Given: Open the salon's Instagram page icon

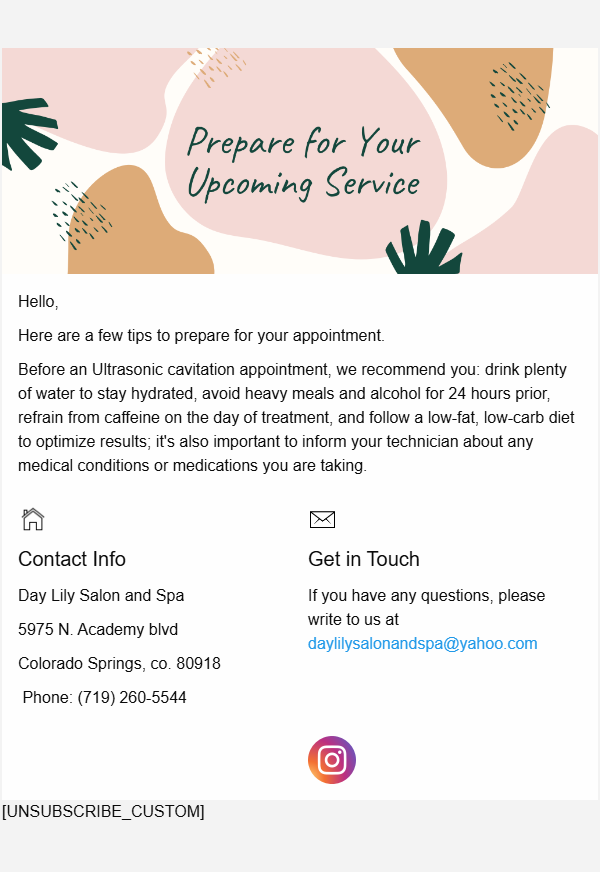Looking at the screenshot, I should coord(331,760).
